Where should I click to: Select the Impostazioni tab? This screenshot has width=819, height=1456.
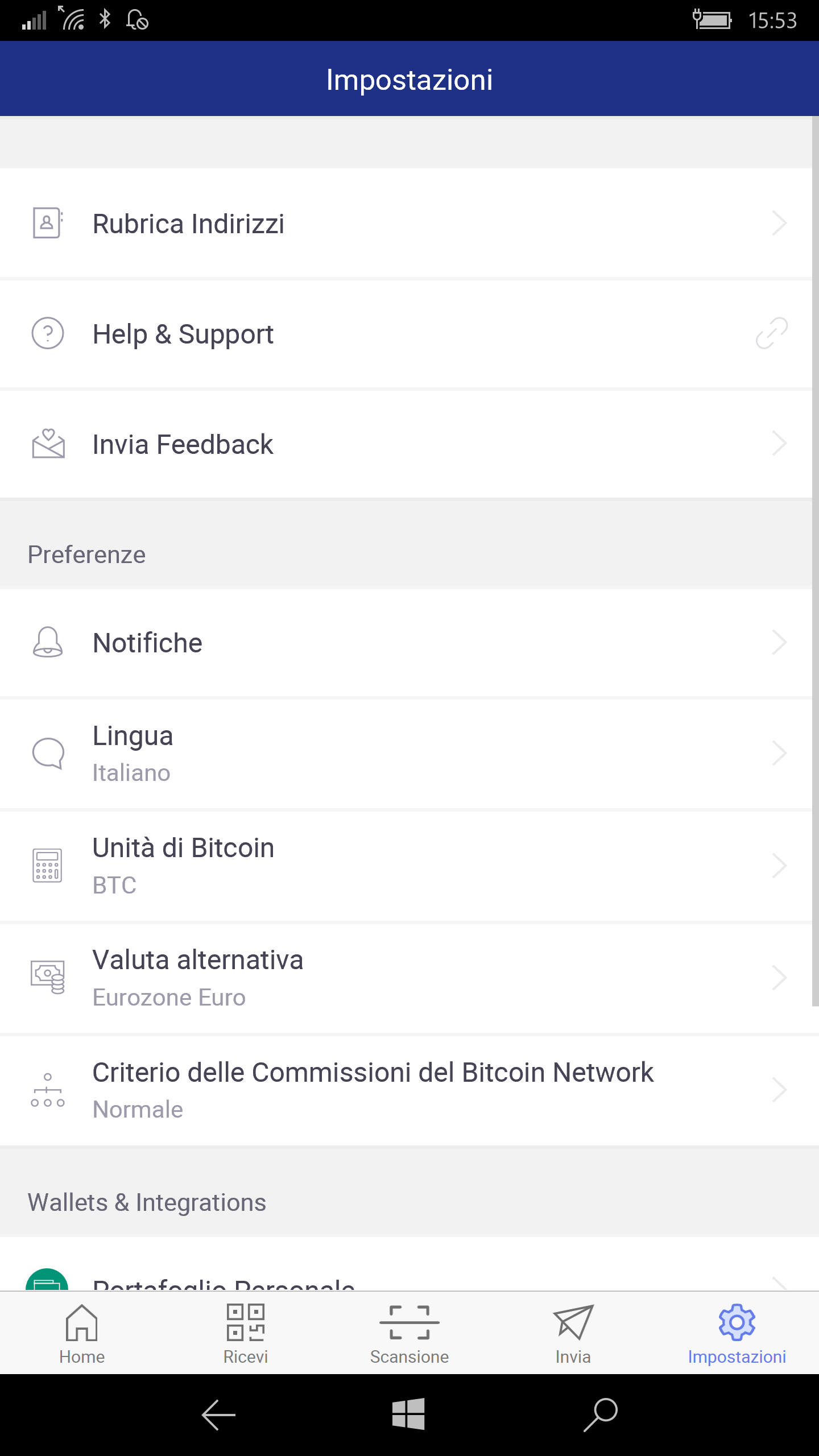pos(737,1333)
